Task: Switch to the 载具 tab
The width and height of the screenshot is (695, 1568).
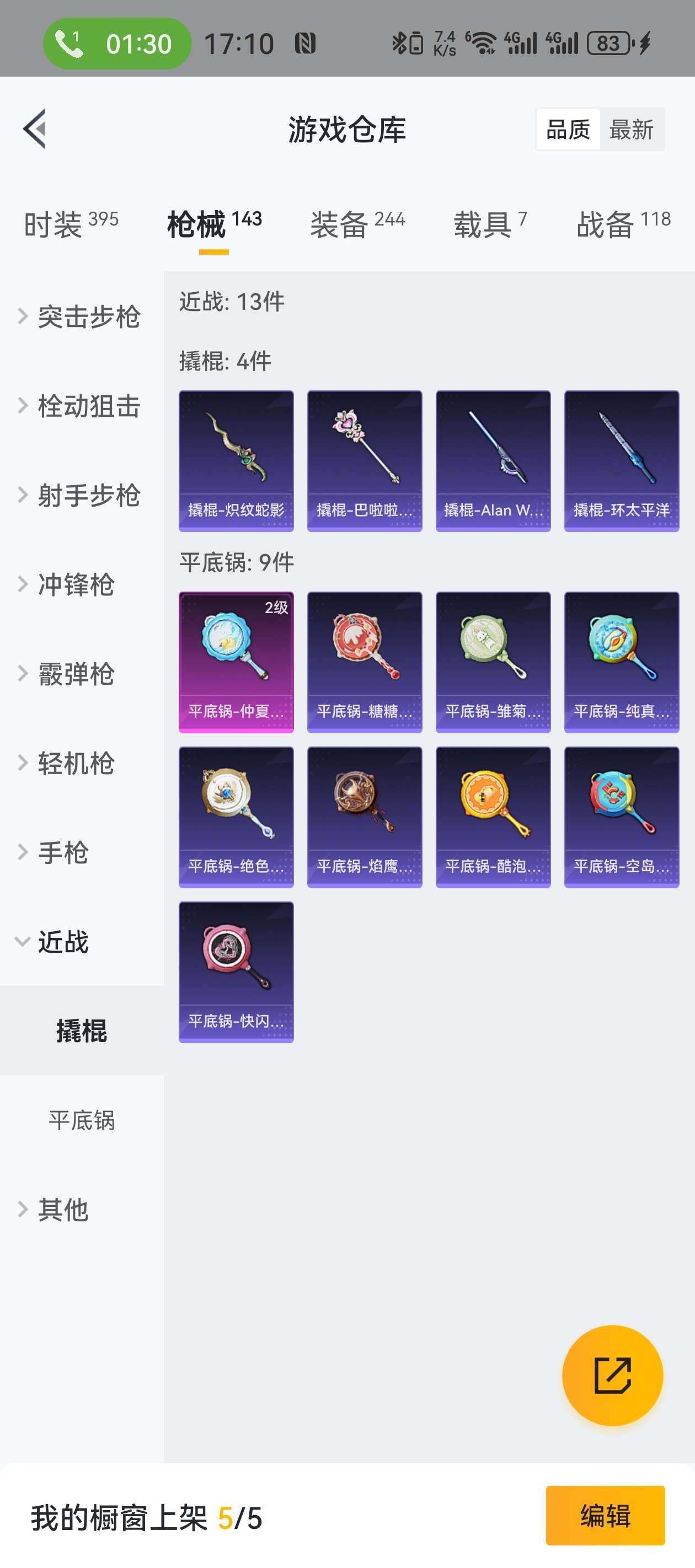Action: 490,224
